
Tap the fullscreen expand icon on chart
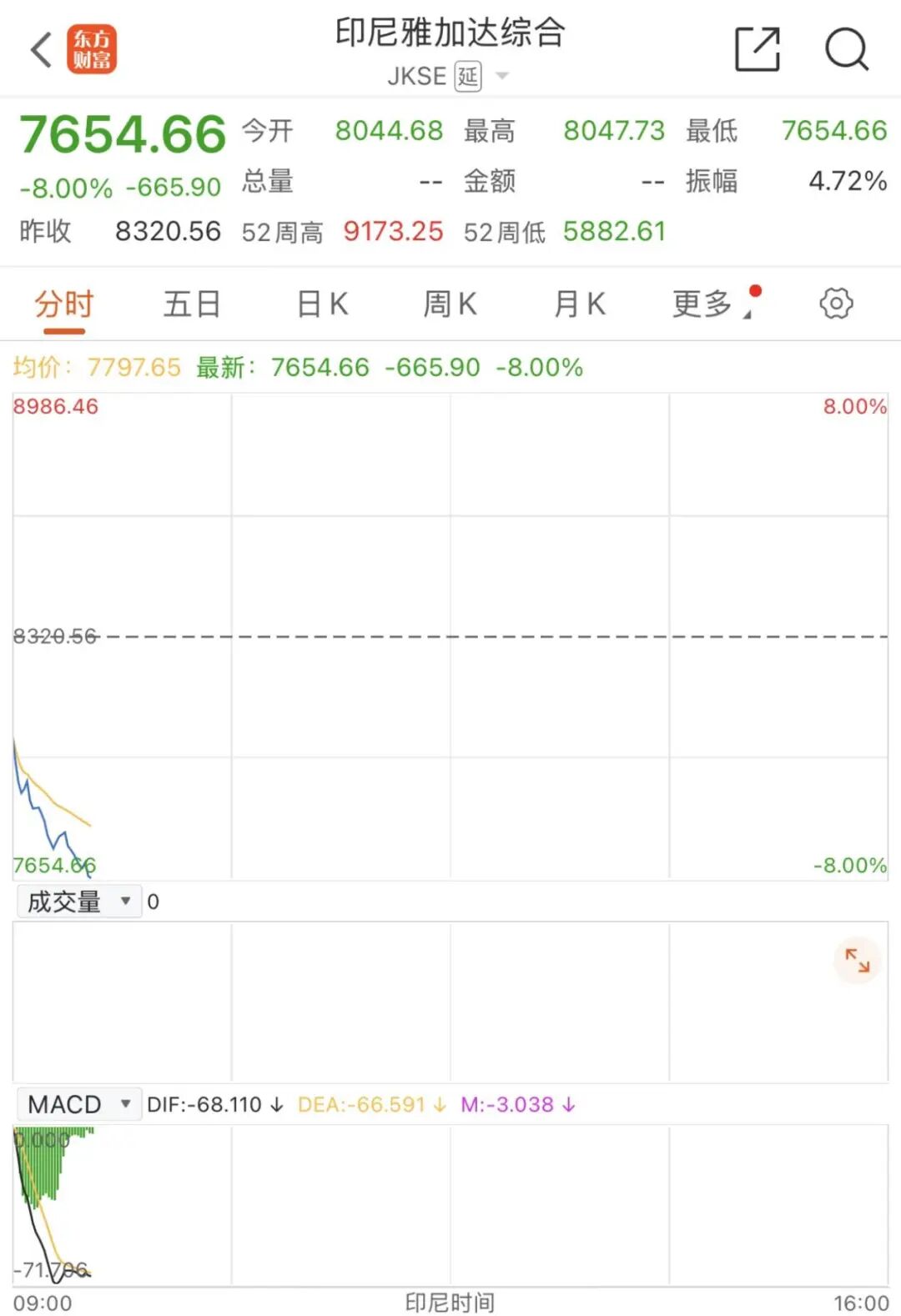point(858,961)
